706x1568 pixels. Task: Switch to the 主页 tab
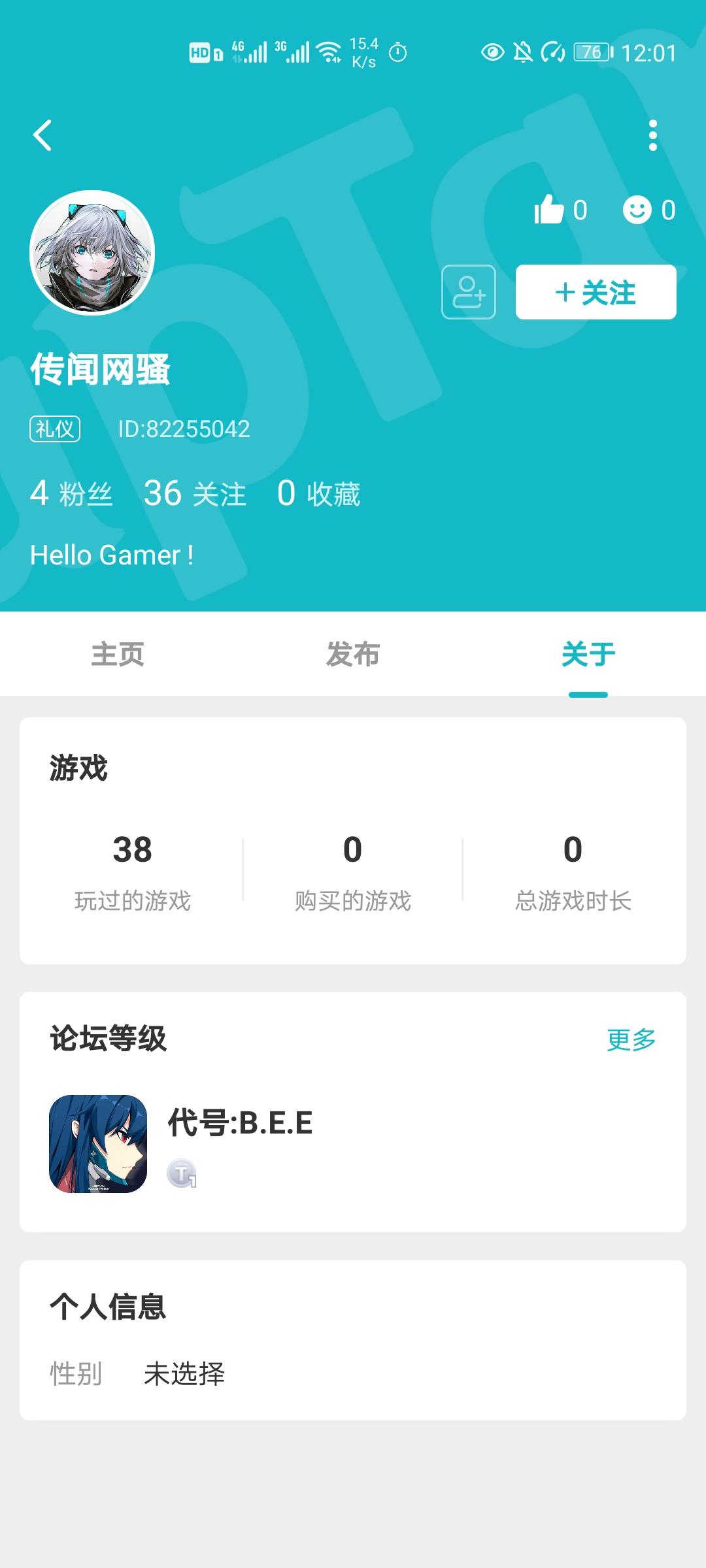[118, 654]
